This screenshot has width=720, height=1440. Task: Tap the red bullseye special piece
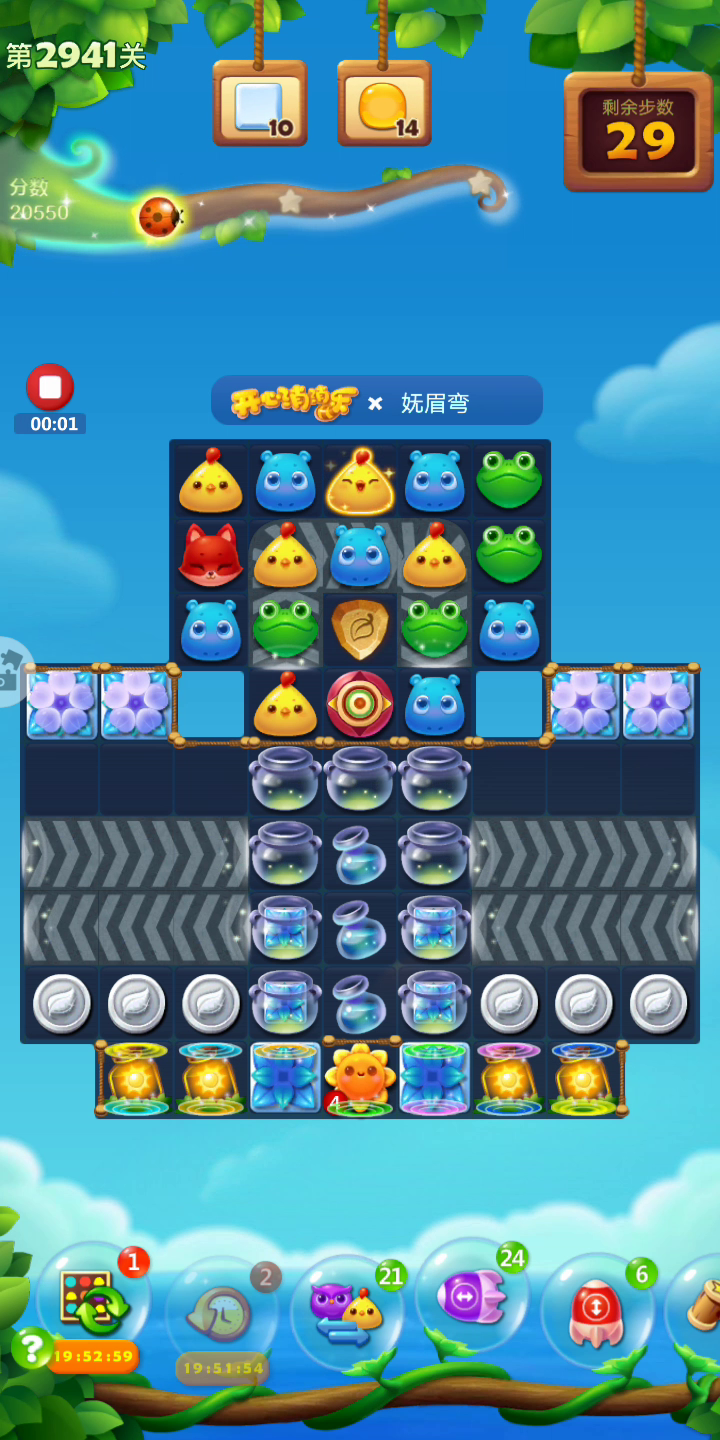tap(360, 704)
